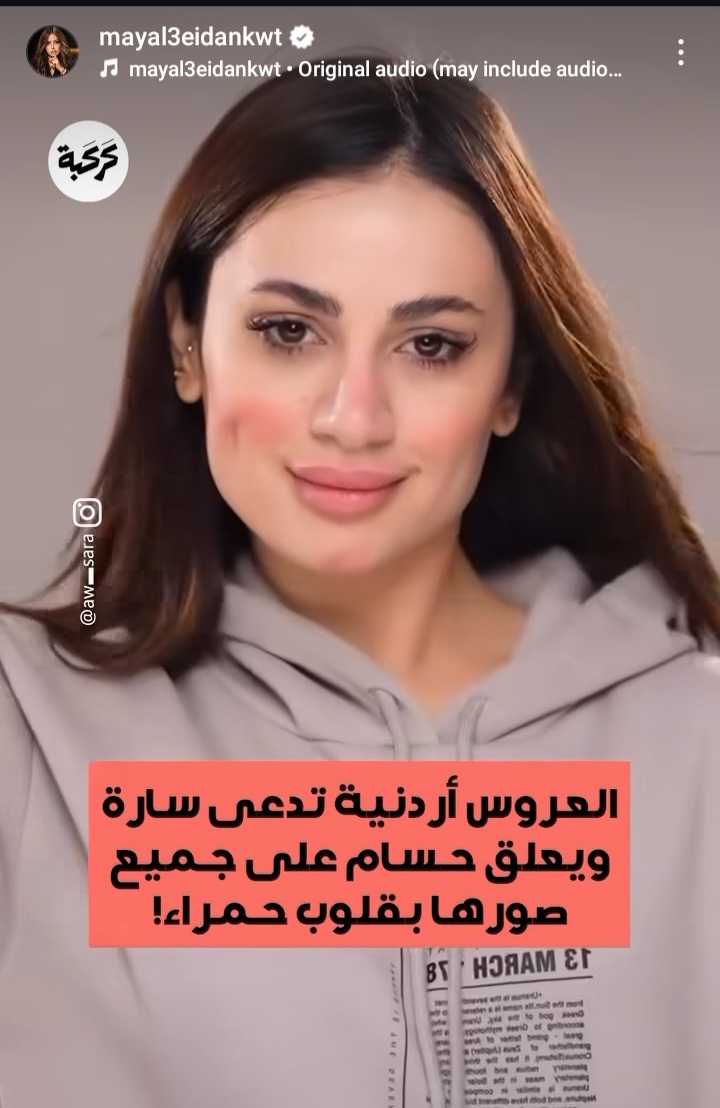
Task: Open mayal3eidankwt profile picture
Action: tap(52, 52)
